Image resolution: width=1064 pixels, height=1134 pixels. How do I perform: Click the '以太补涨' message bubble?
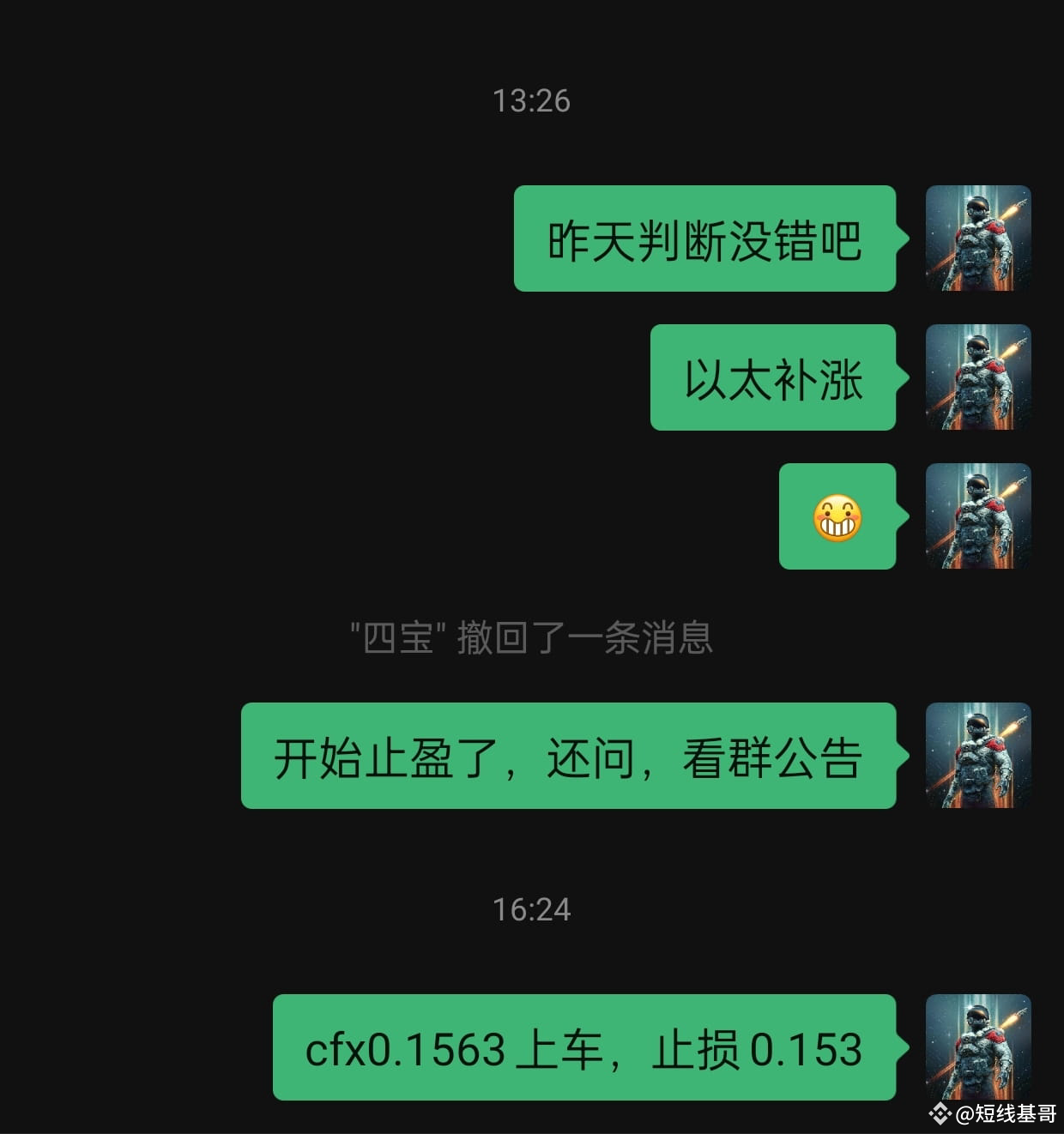coord(772,377)
